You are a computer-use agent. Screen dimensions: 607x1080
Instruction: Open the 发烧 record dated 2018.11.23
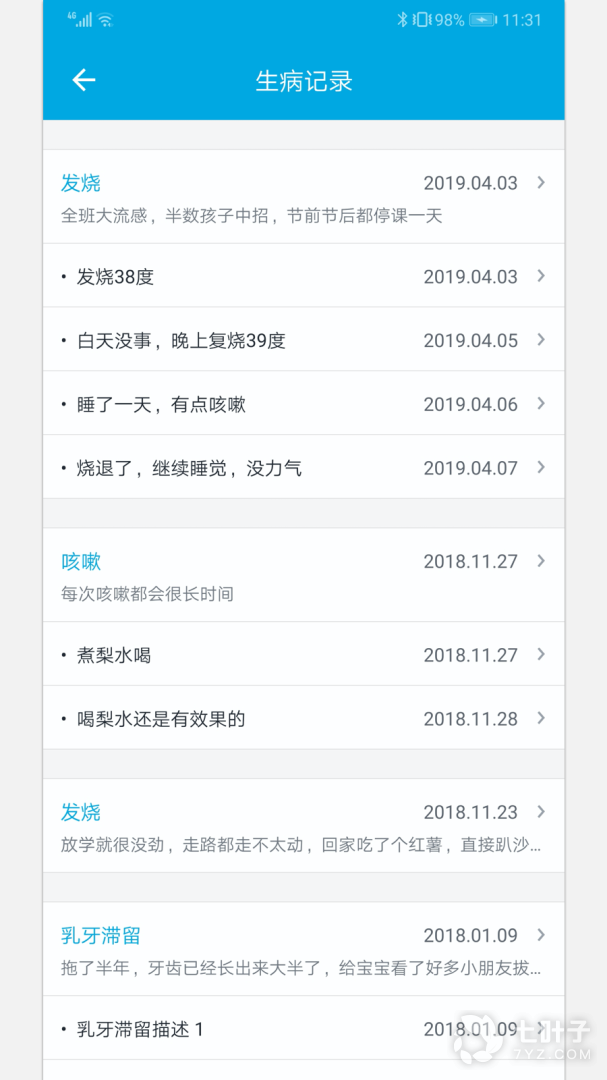pyautogui.click(x=303, y=826)
